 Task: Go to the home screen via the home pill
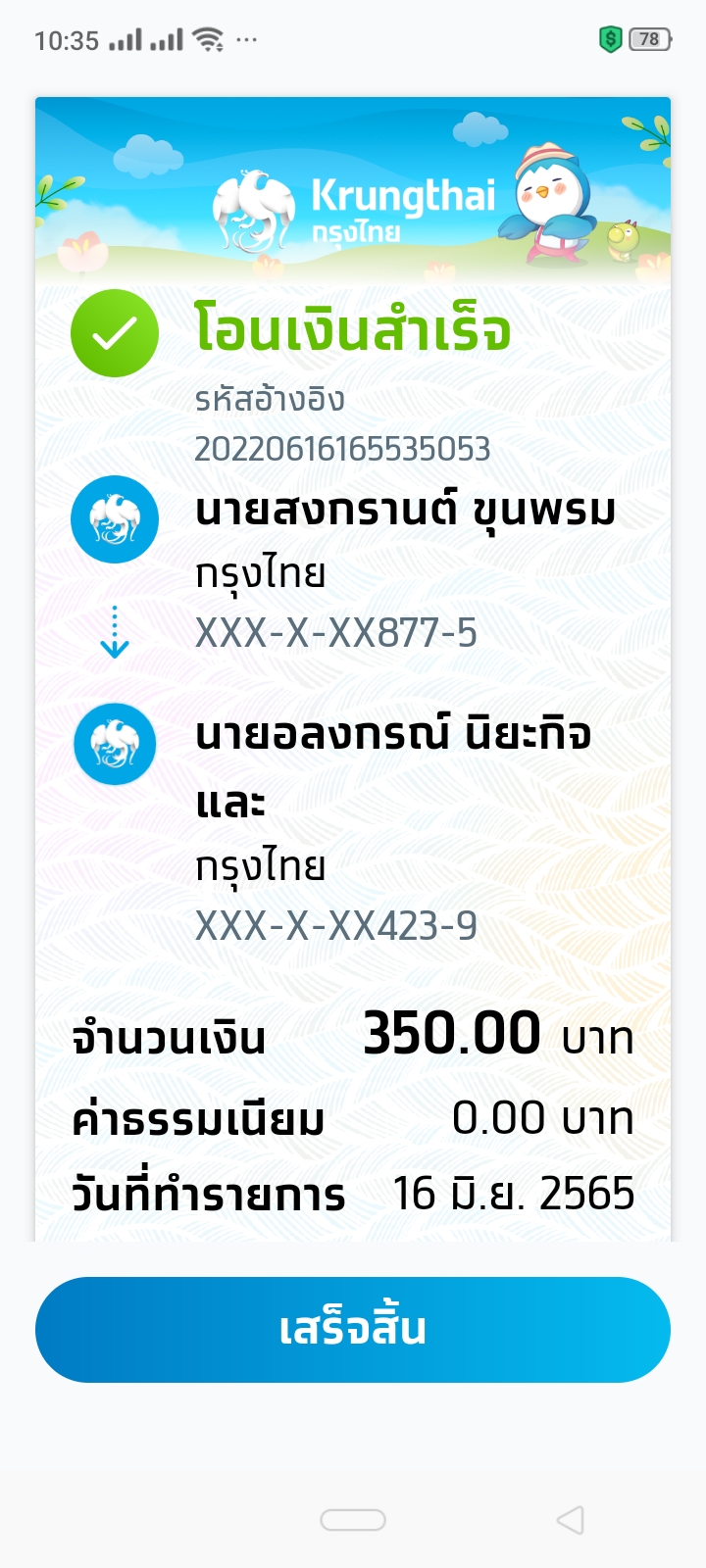pos(353,1520)
